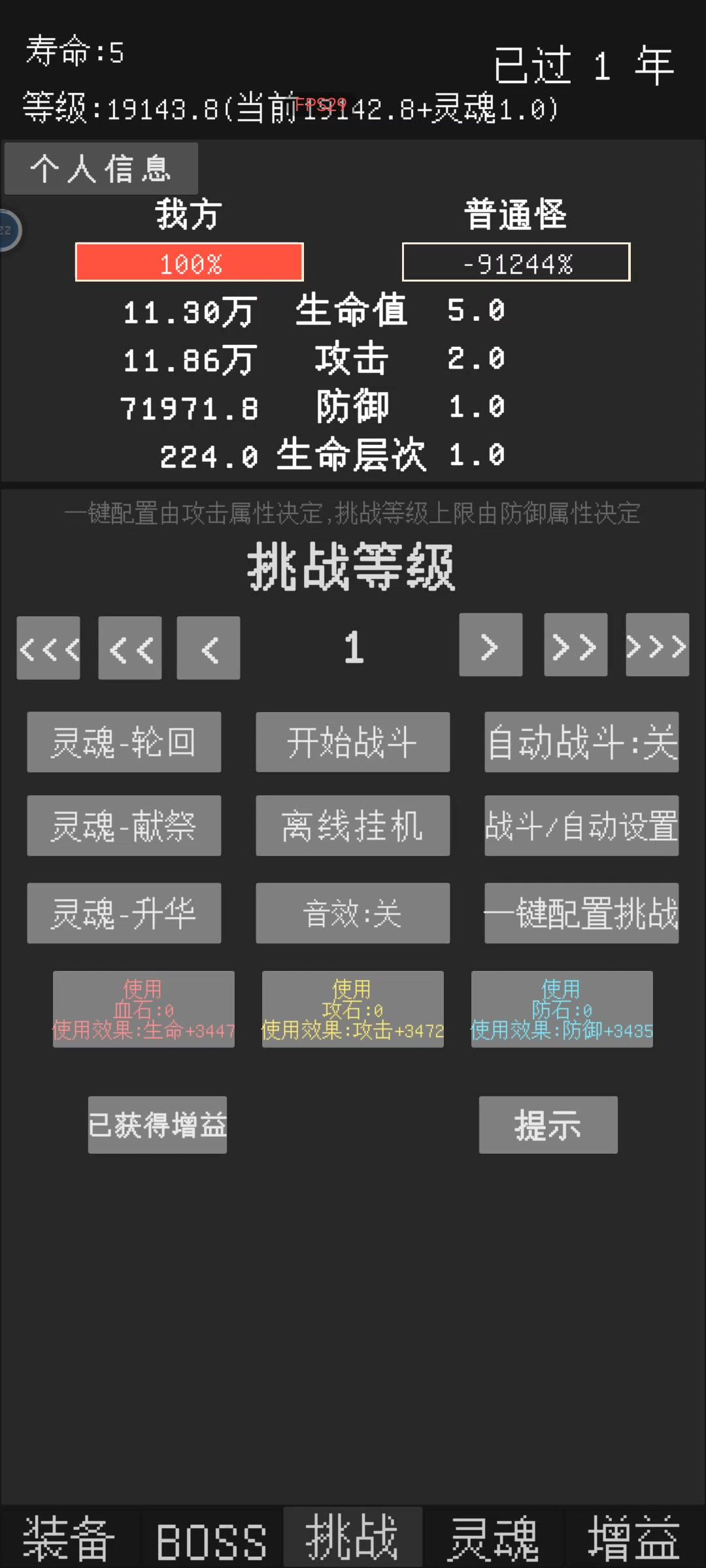Open 离线挂机 offline idle mode
Image resolution: width=706 pixels, height=1568 pixels.
pyautogui.click(x=352, y=826)
